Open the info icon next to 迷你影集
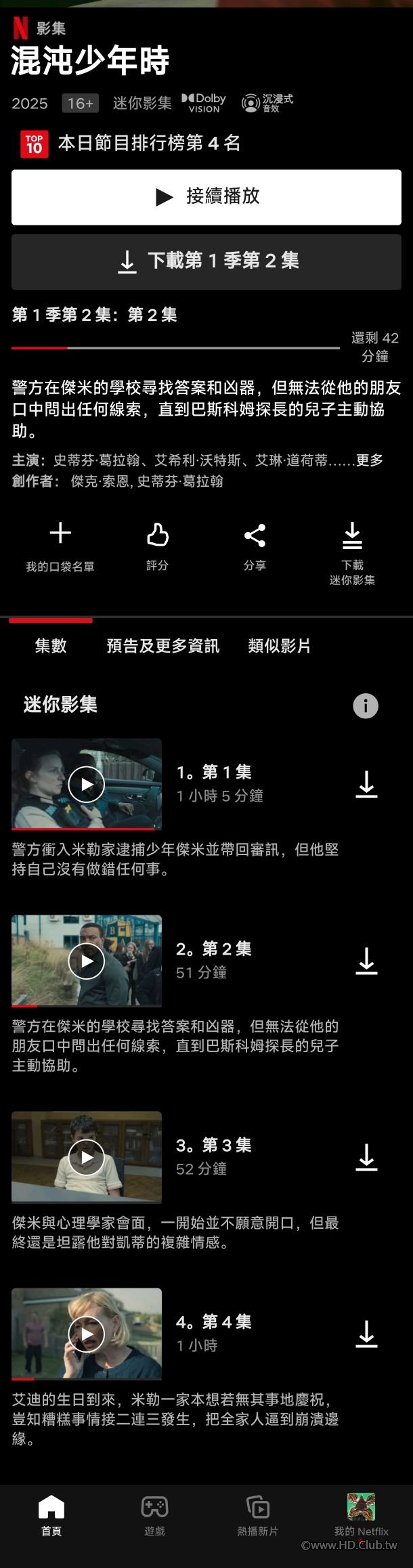 [366, 706]
